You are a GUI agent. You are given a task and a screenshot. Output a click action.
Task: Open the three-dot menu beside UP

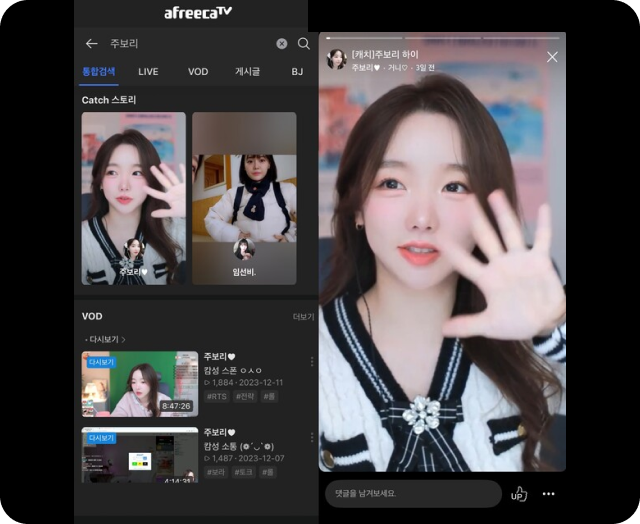(548, 493)
